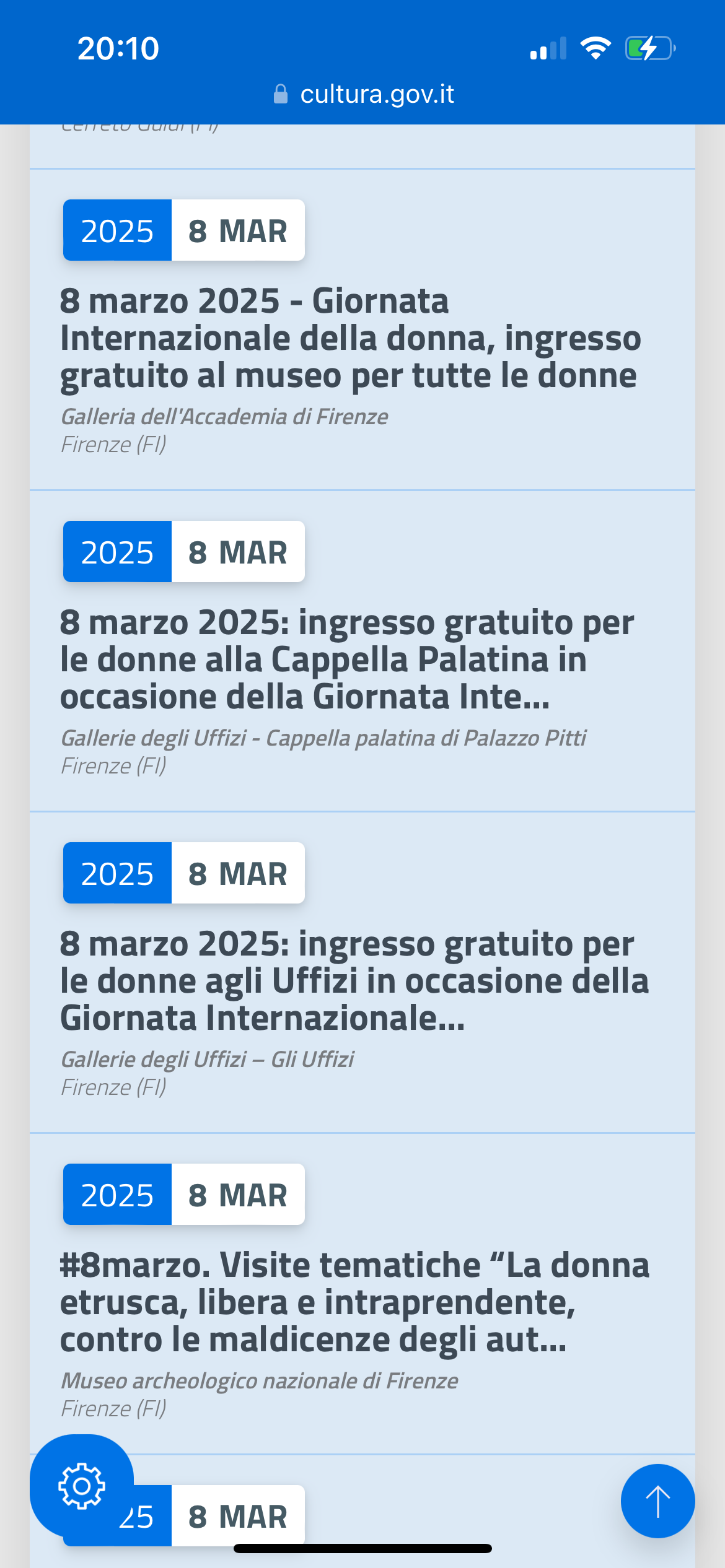
Task: Open the La donna etrusca thematic visits event
Action: point(354,1302)
